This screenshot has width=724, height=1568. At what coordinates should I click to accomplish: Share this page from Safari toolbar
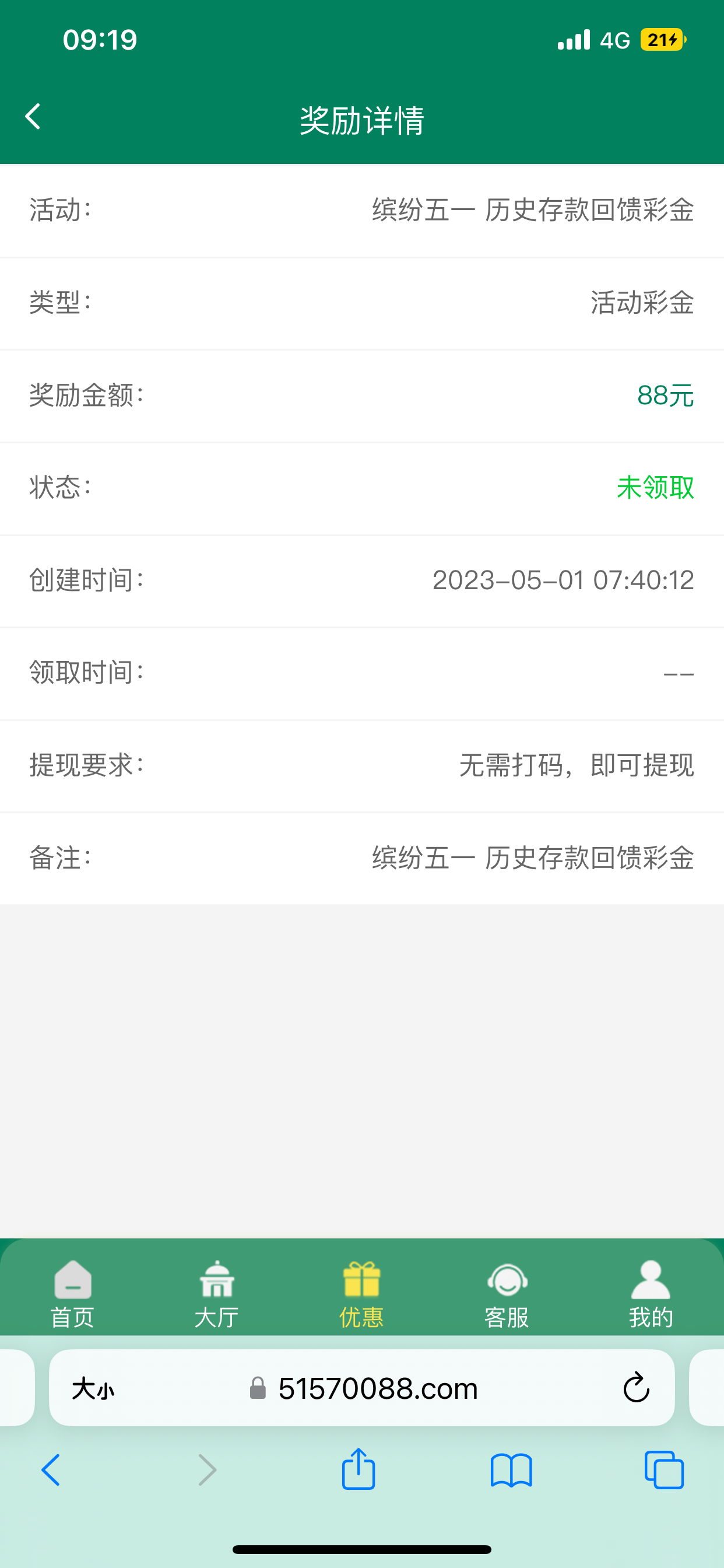[359, 1469]
